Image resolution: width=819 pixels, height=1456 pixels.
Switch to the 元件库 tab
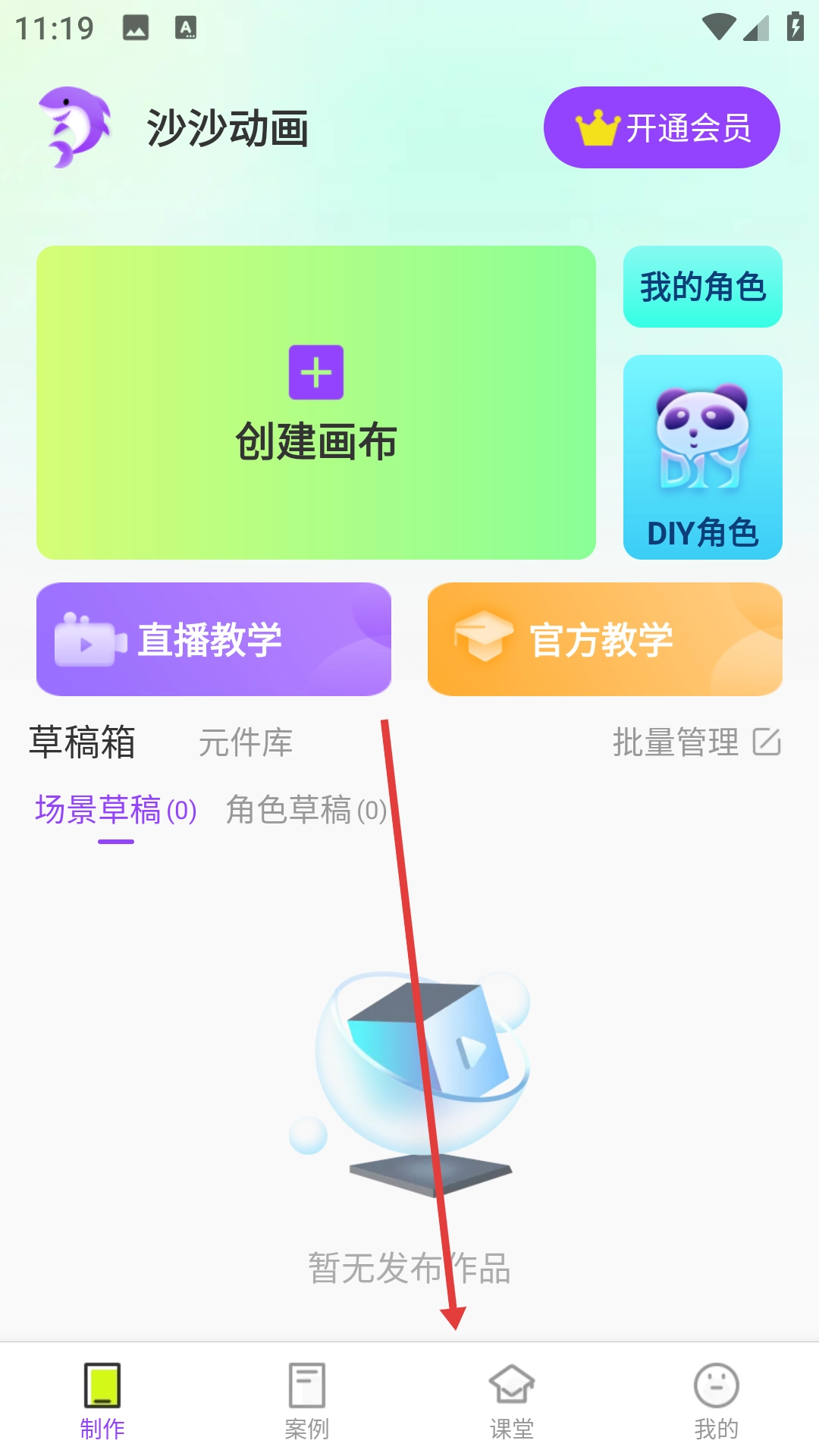(245, 742)
